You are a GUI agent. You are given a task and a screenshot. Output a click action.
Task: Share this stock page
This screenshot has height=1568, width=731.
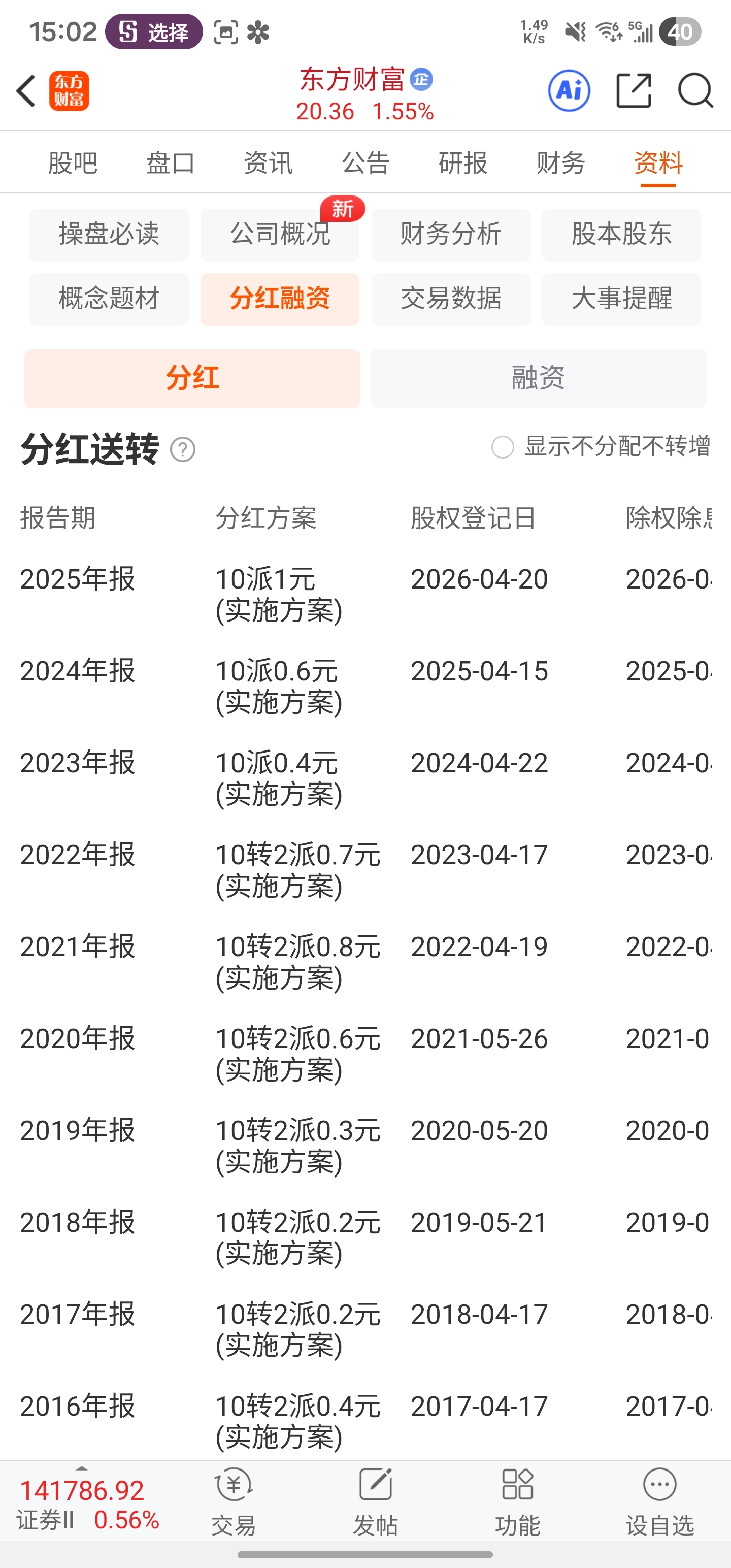pos(634,91)
